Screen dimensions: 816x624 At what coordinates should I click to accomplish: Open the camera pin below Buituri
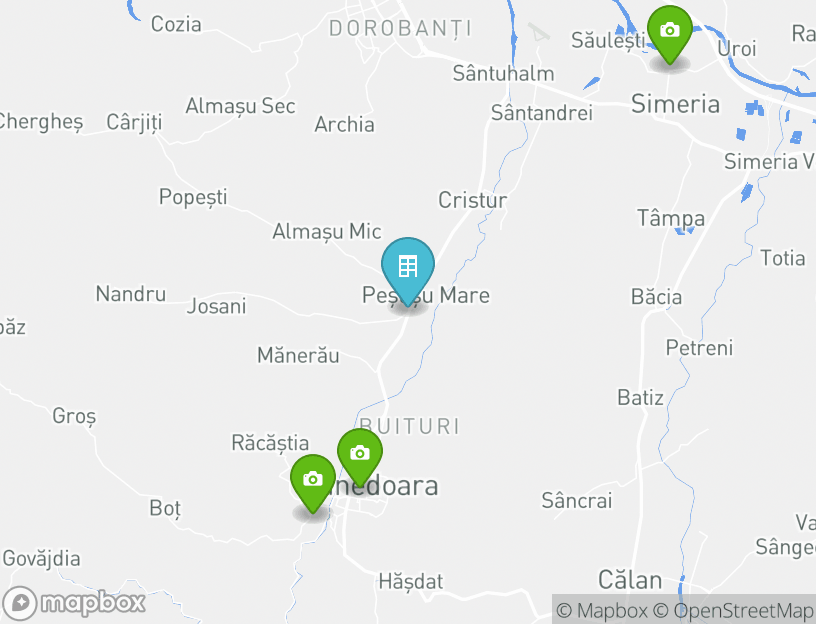tap(359, 454)
